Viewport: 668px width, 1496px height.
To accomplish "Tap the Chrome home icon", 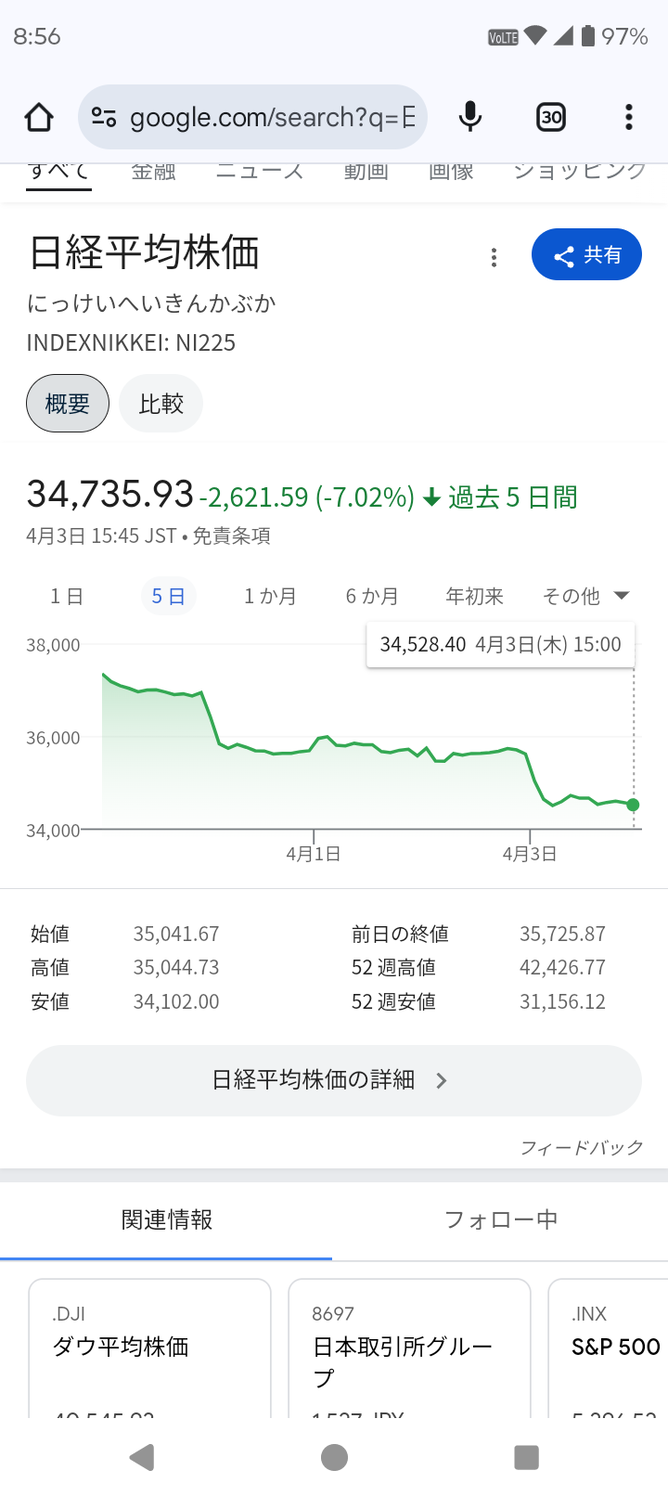I will point(38,117).
